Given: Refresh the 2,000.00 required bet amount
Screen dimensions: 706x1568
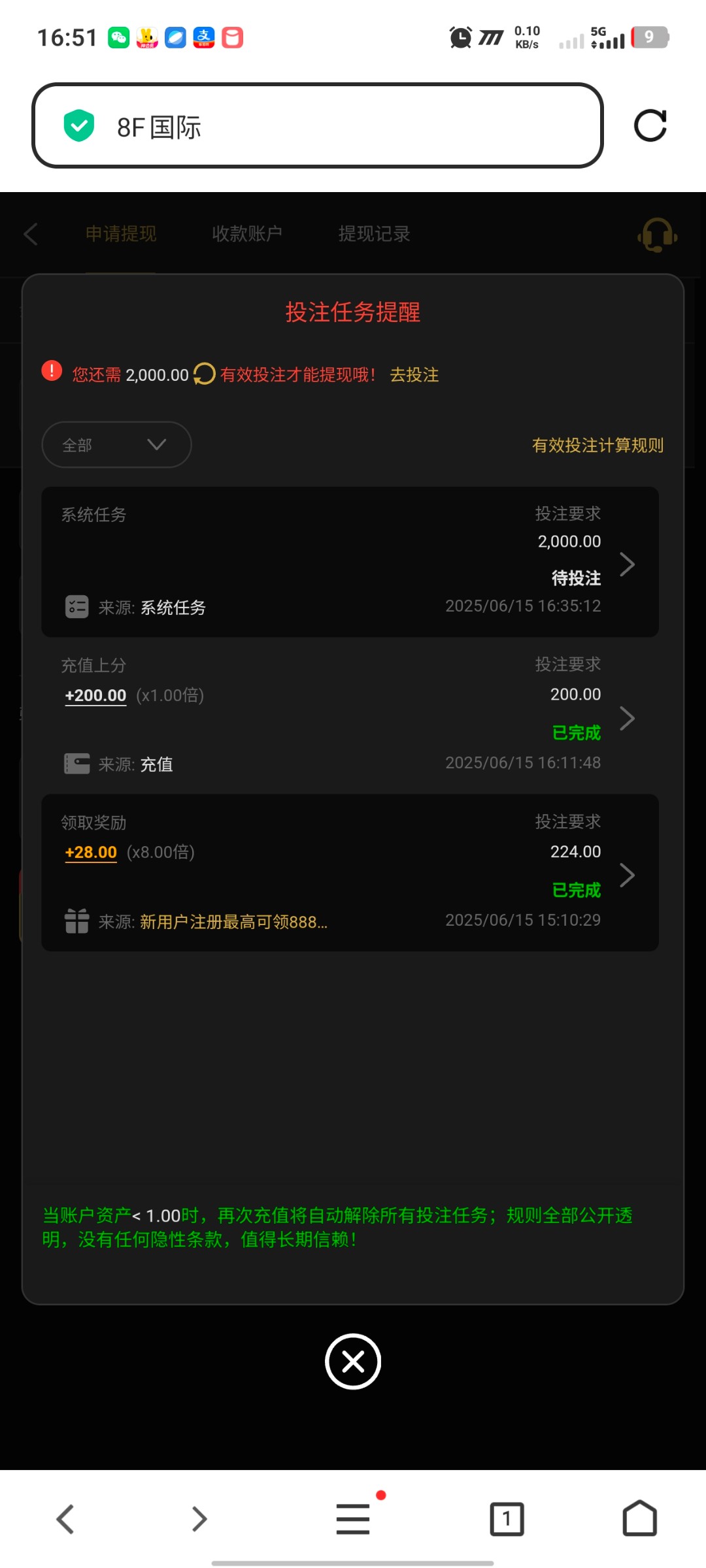Looking at the screenshot, I should pyautogui.click(x=204, y=374).
